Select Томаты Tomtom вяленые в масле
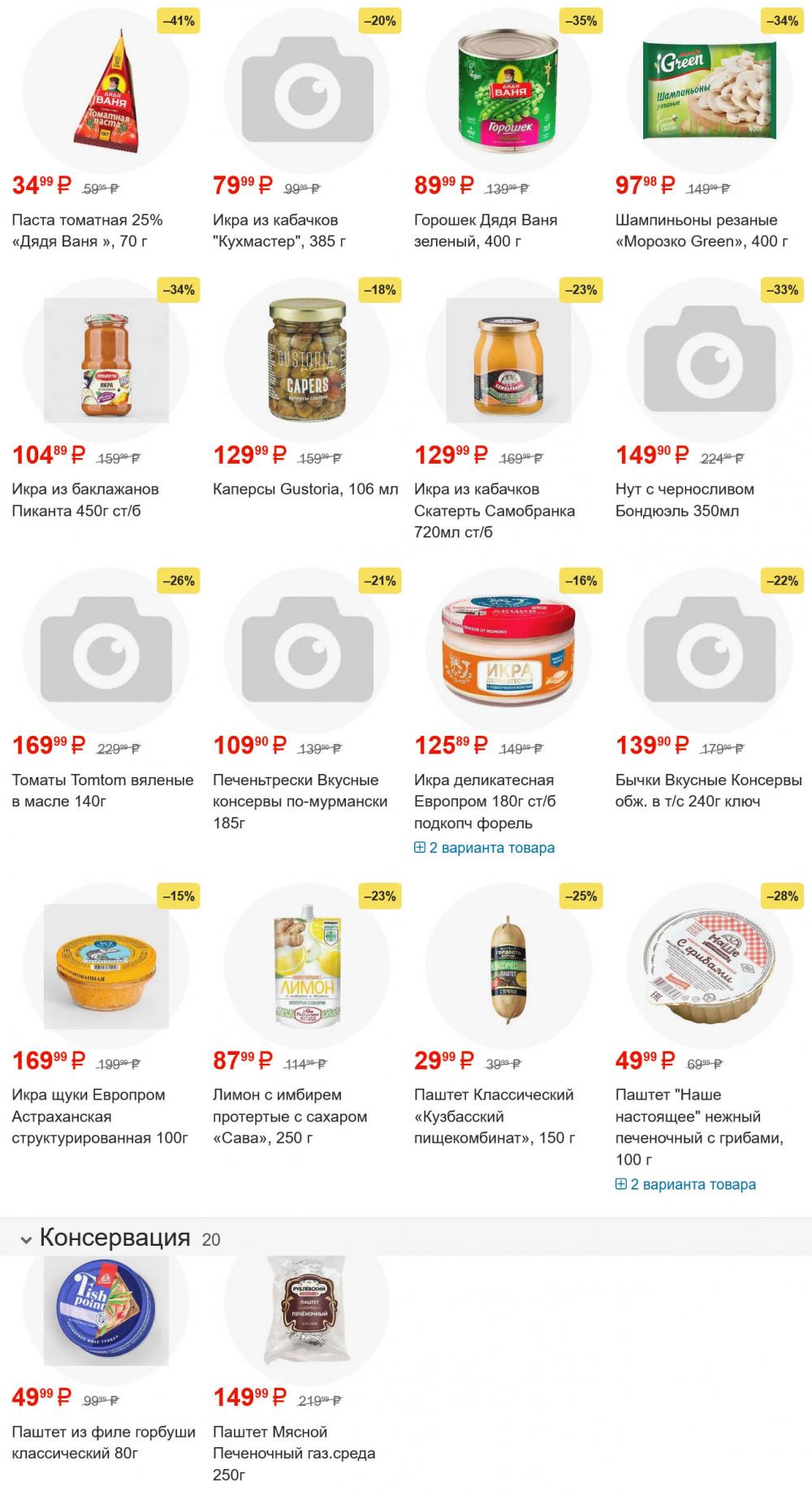Image resolution: width=812 pixels, height=1491 pixels. pyautogui.click(x=102, y=790)
